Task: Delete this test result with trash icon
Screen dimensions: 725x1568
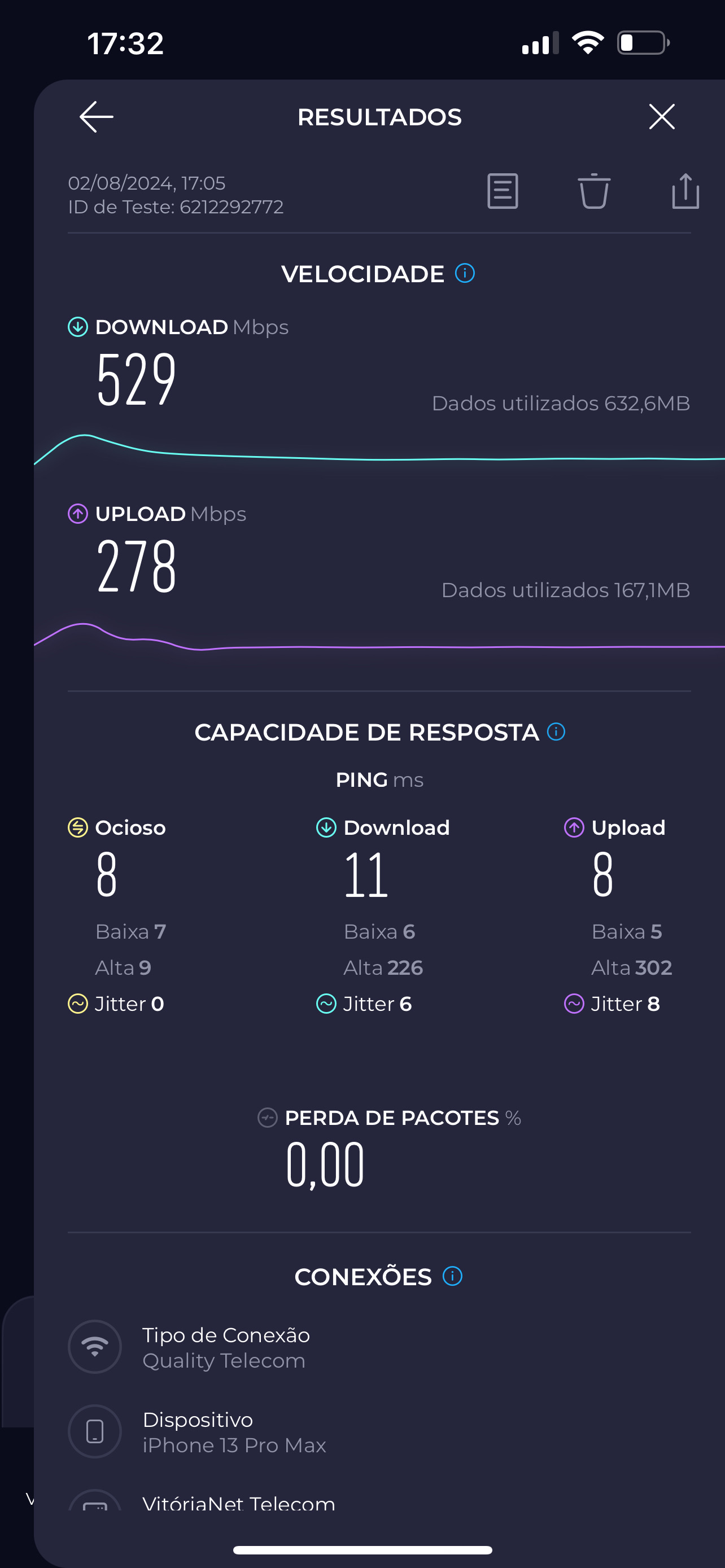Action: pos(593,192)
